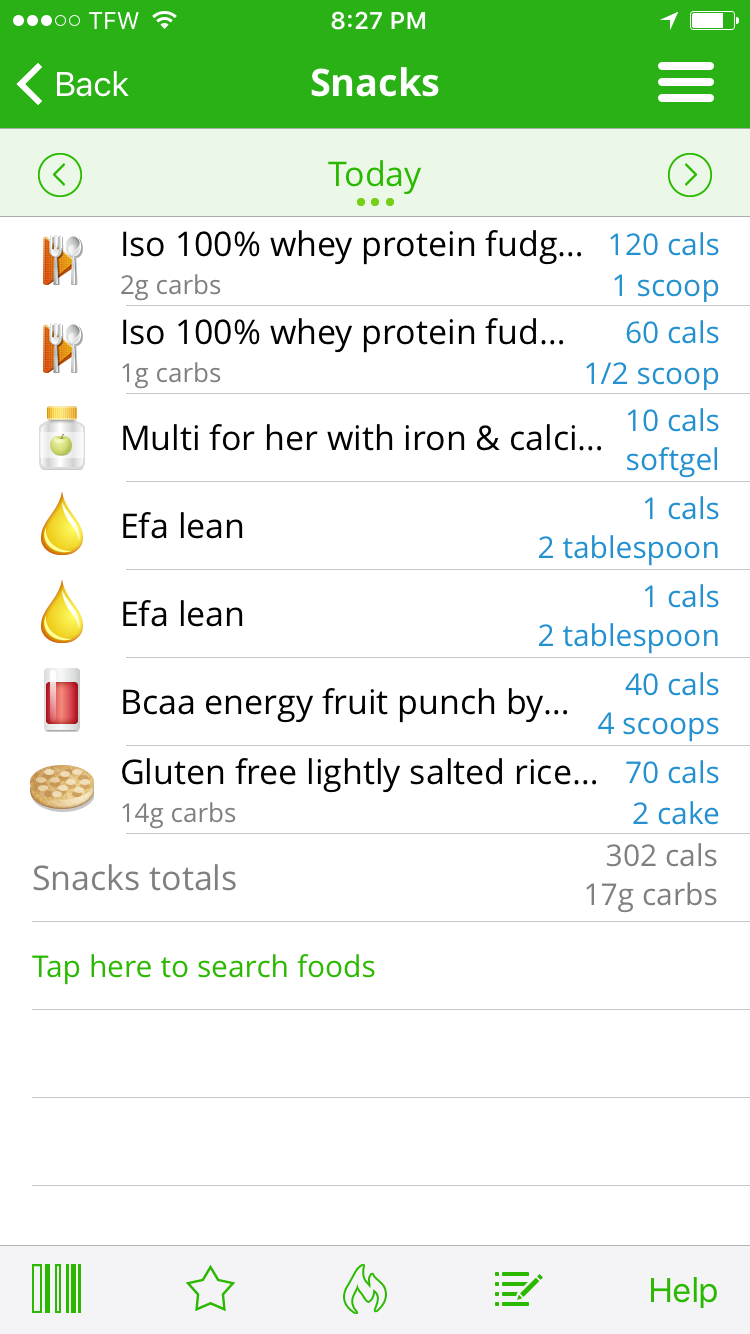
Task: Go to the next day arrow
Action: pyautogui.click(x=690, y=175)
